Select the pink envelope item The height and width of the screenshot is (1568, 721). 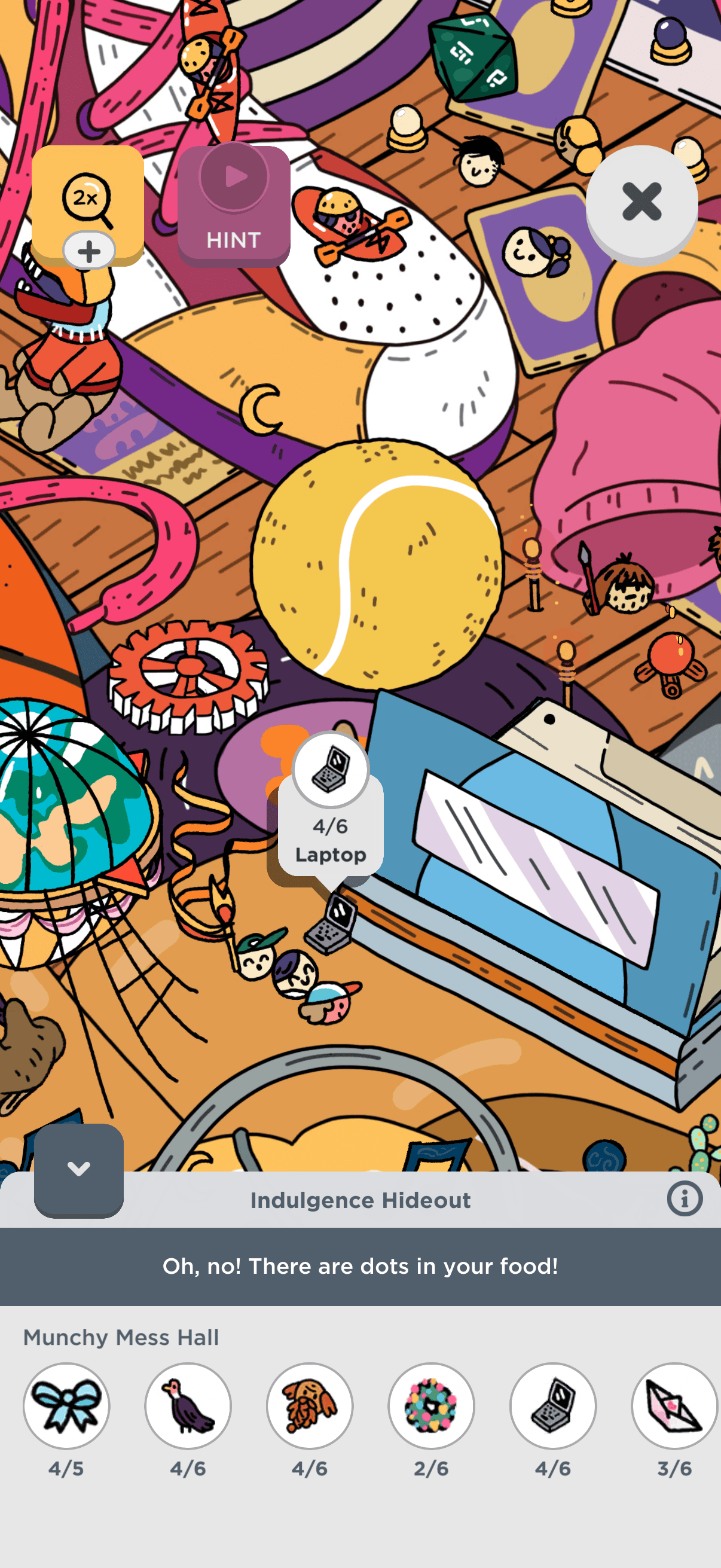pos(674,1405)
